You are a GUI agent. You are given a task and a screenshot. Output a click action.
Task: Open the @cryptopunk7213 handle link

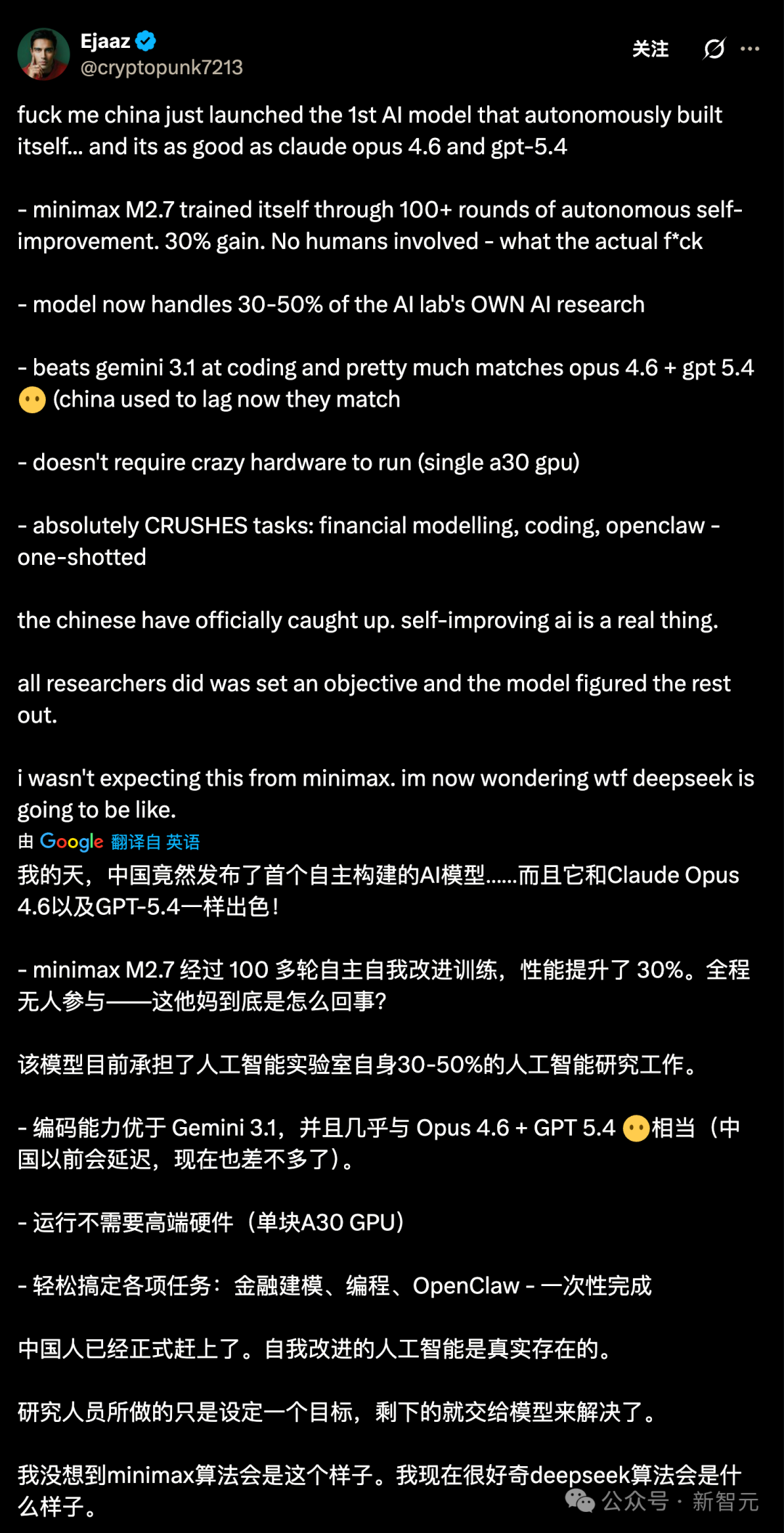coord(161,68)
